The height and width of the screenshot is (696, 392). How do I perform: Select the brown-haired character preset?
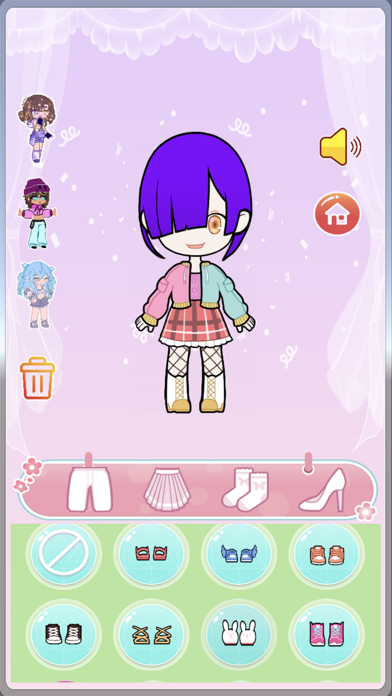tap(37, 127)
